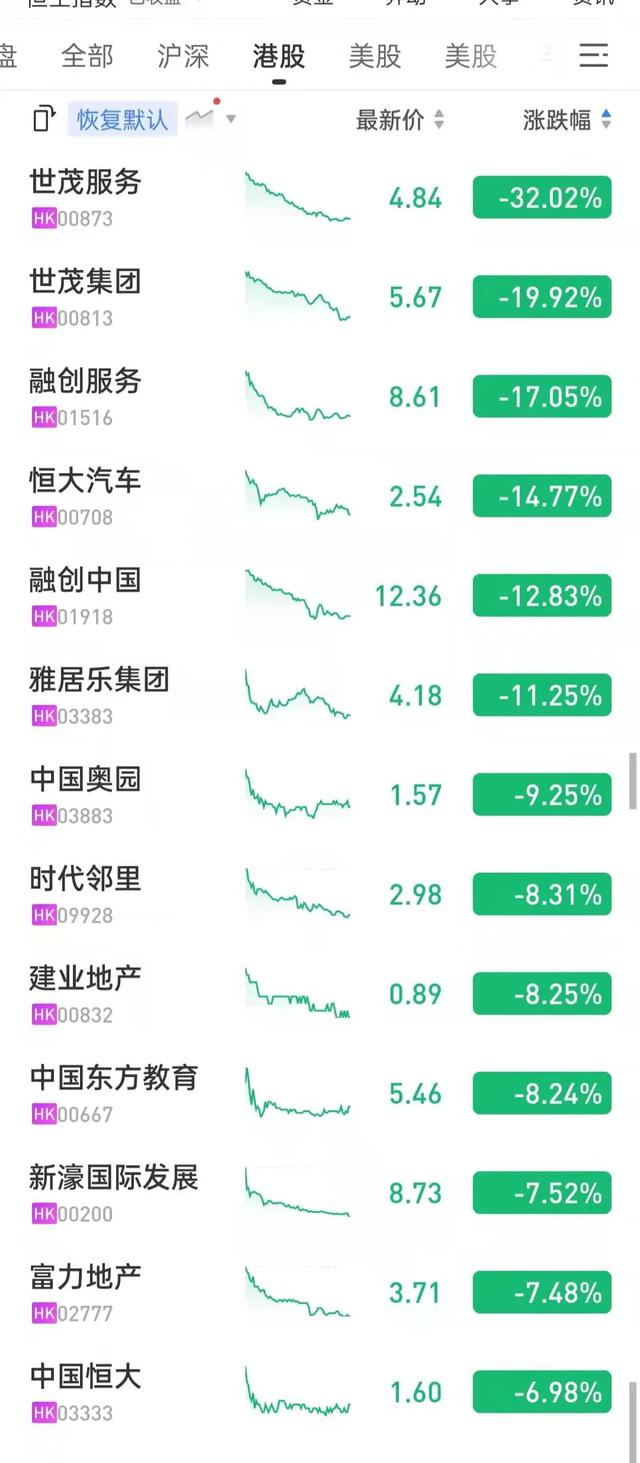Open 世茂集团 stock row

coord(320,297)
